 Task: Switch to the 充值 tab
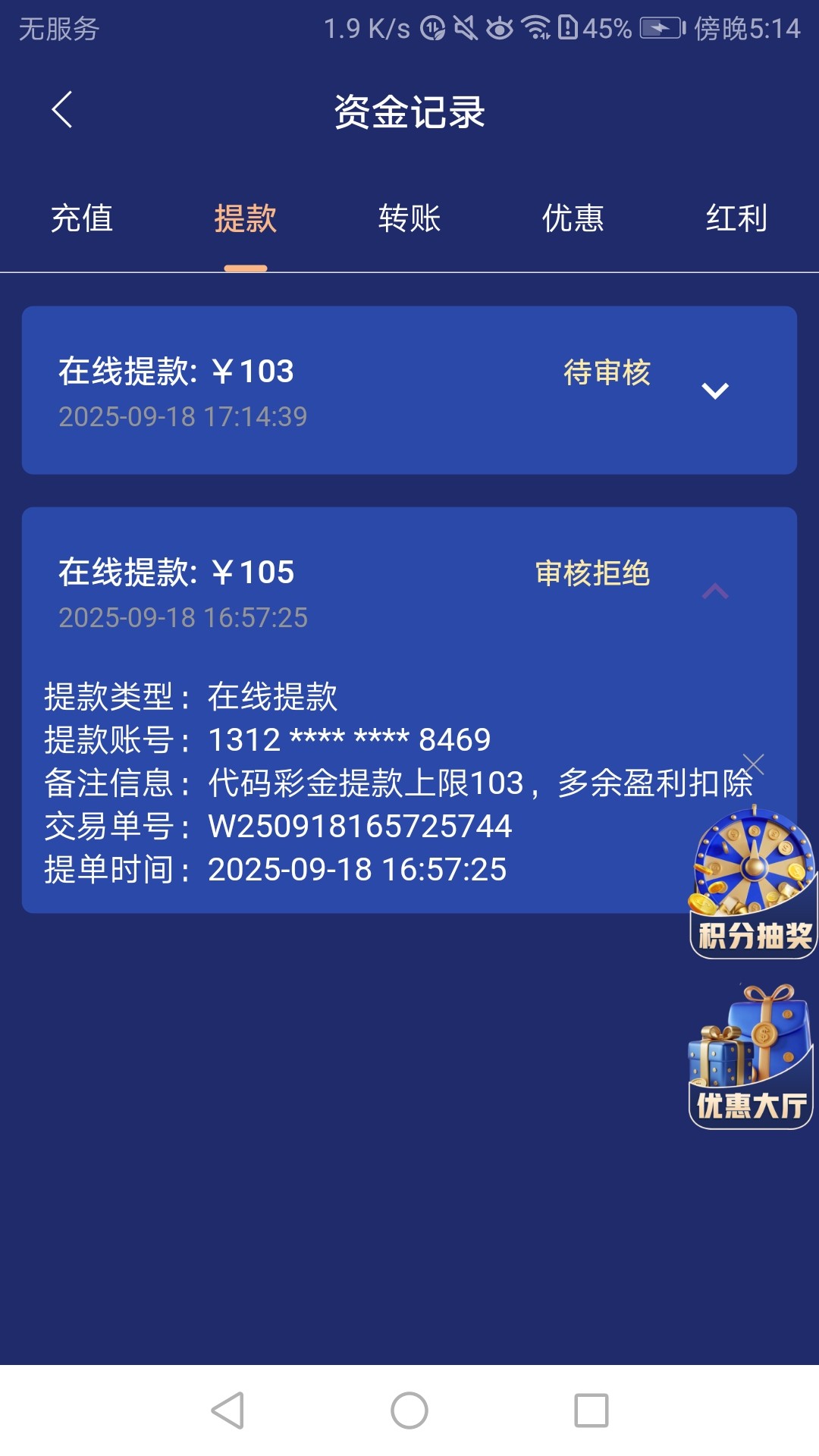(x=82, y=218)
